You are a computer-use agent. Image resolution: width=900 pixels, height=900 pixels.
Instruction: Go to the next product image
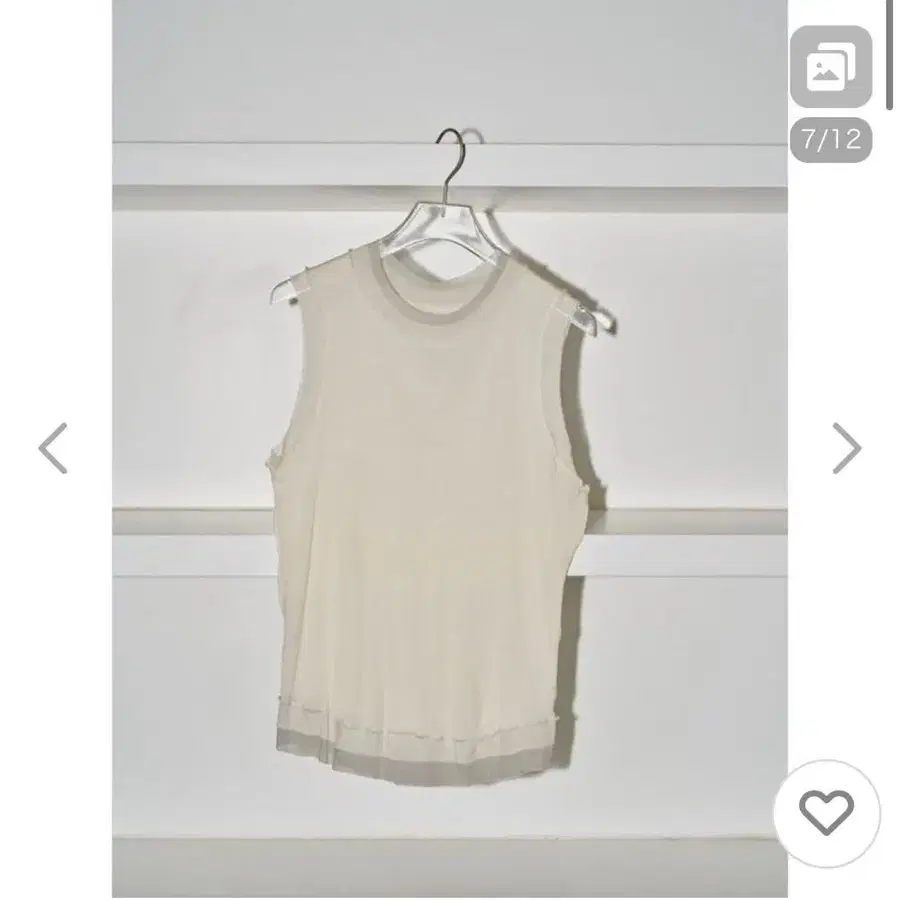(x=846, y=447)
